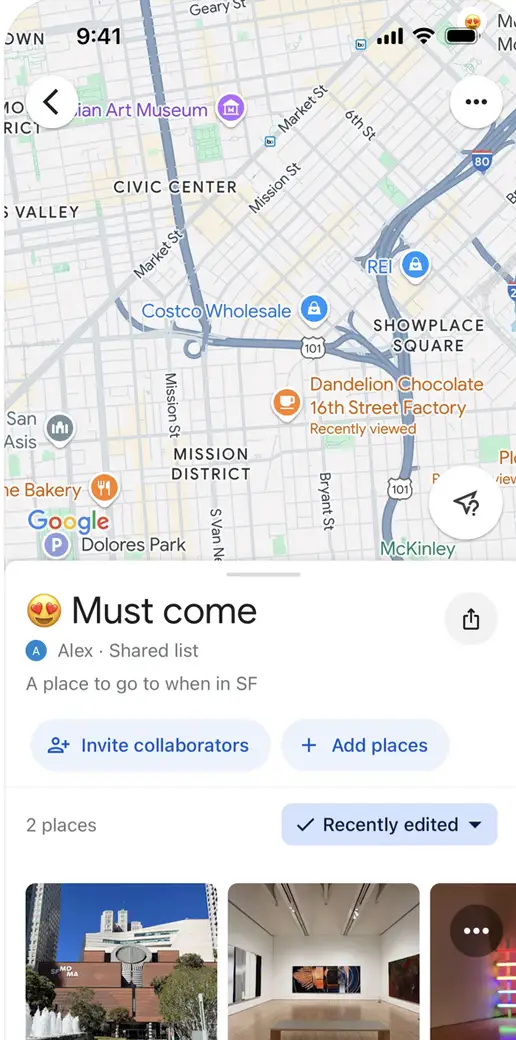The height and width of the screenshot is (1040, 516).
Task: Open the overflow menu above the map
Action: click(x=476, y=102)
